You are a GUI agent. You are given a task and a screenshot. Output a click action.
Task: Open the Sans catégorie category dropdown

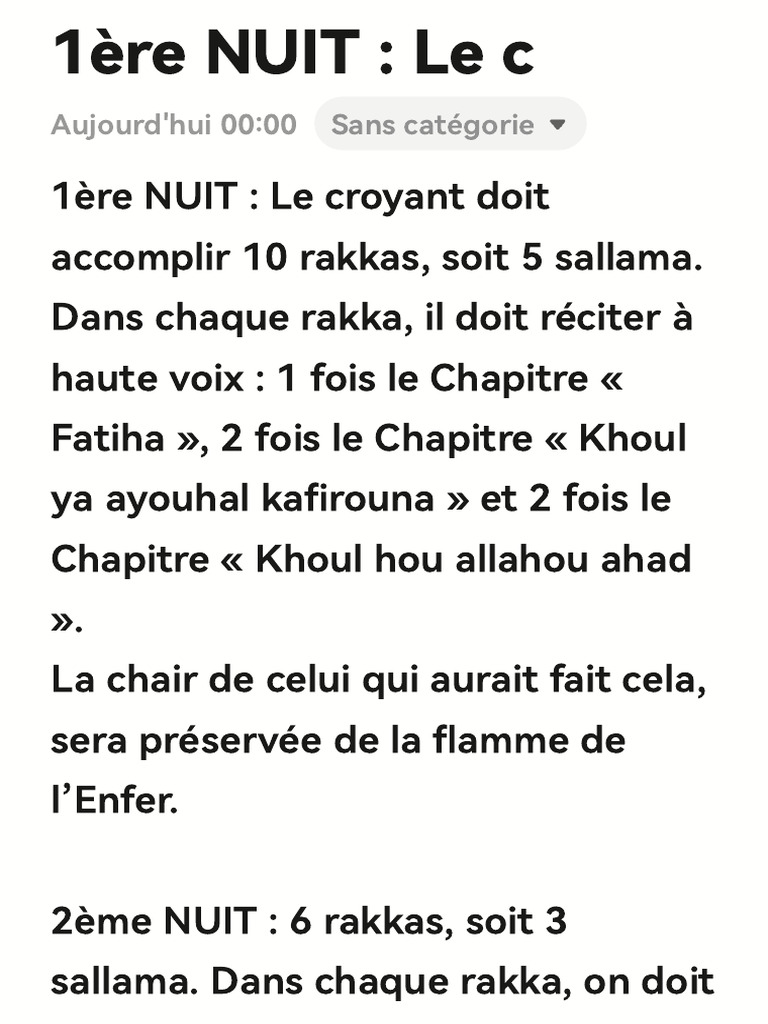[450, 124]
